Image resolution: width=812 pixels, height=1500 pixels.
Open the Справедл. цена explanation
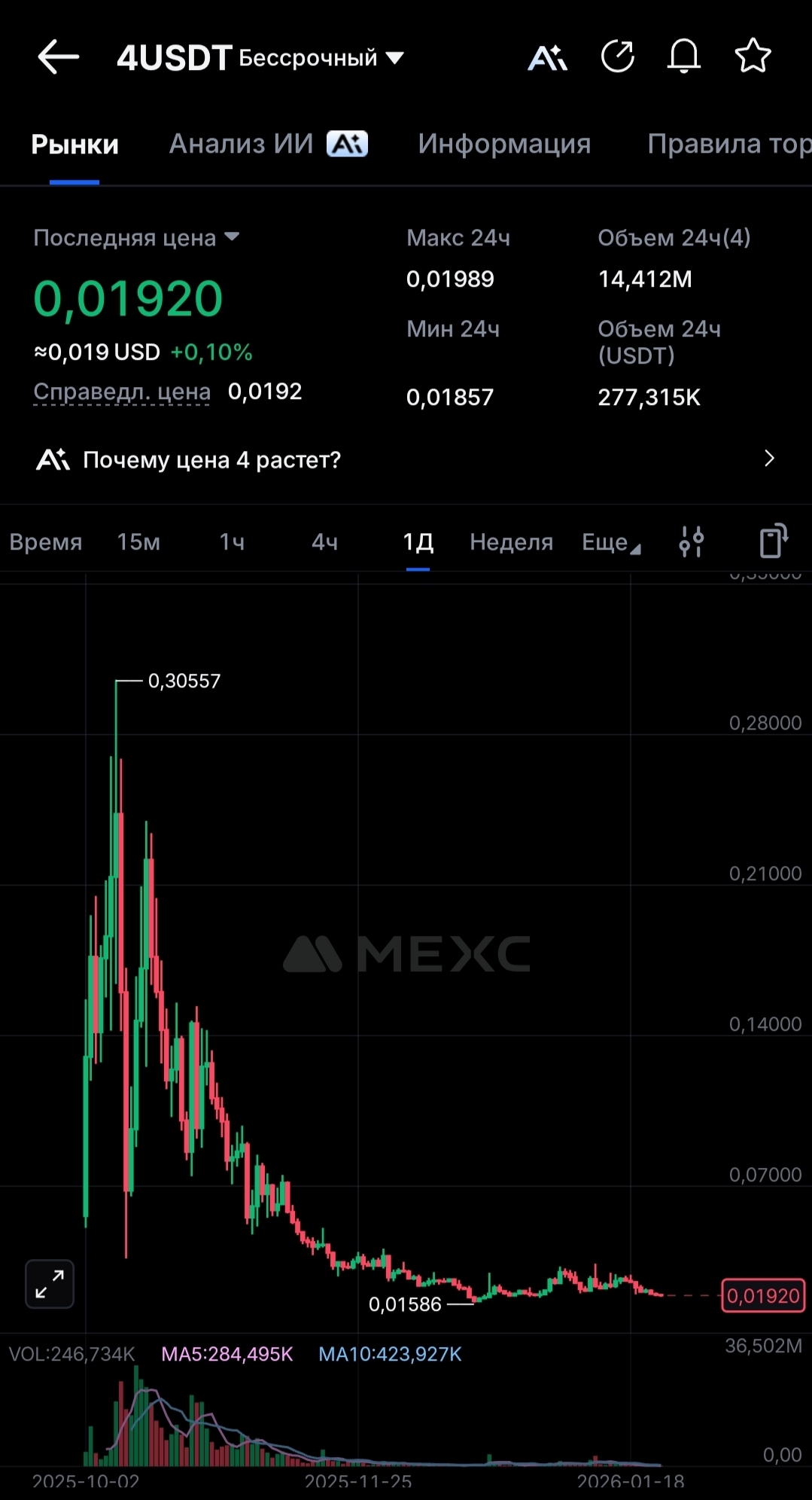[122, 392]
